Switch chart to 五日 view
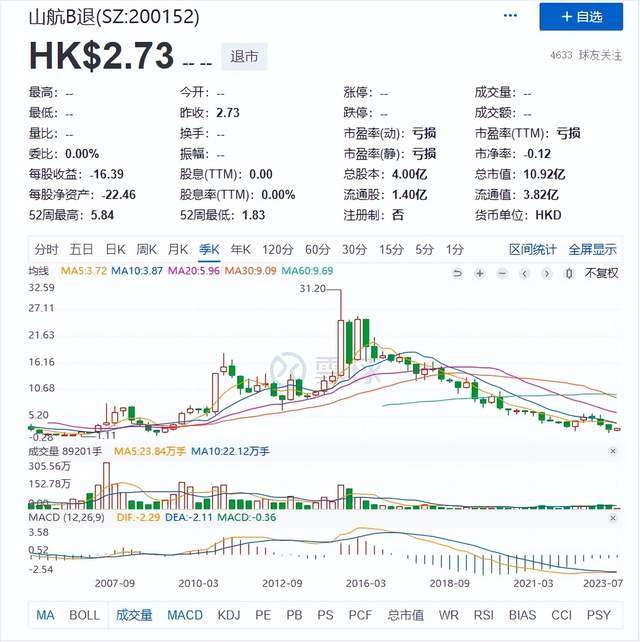The image size is (640, 642). tap(82, 249)
